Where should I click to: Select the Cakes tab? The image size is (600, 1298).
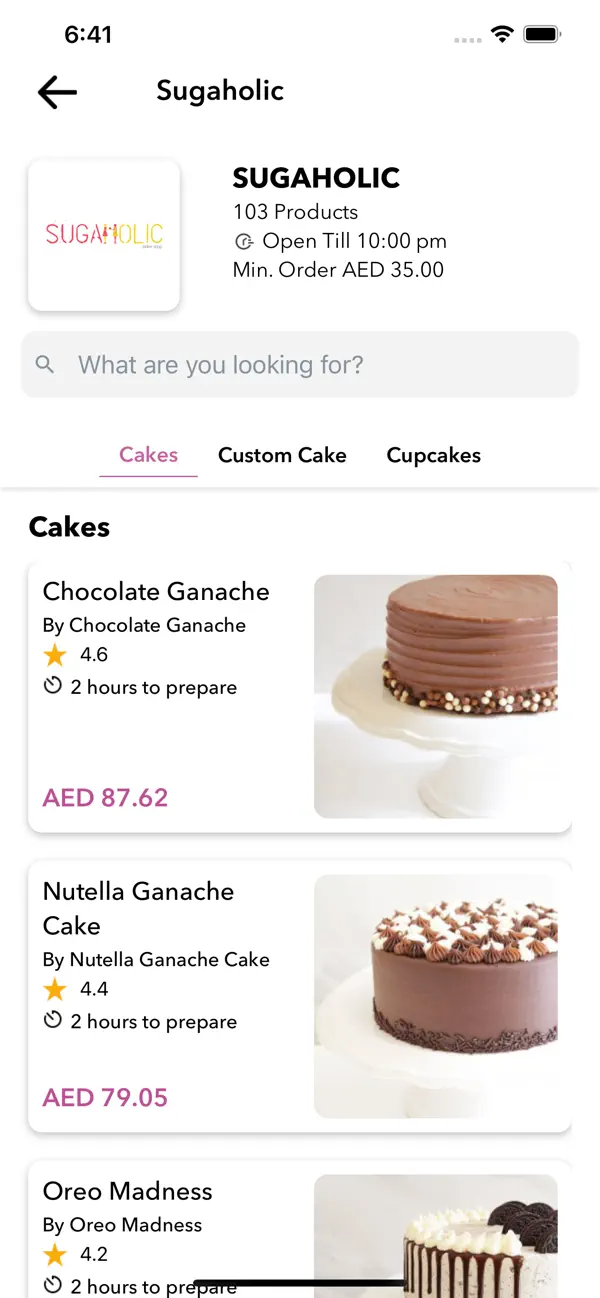pos(148,455)
